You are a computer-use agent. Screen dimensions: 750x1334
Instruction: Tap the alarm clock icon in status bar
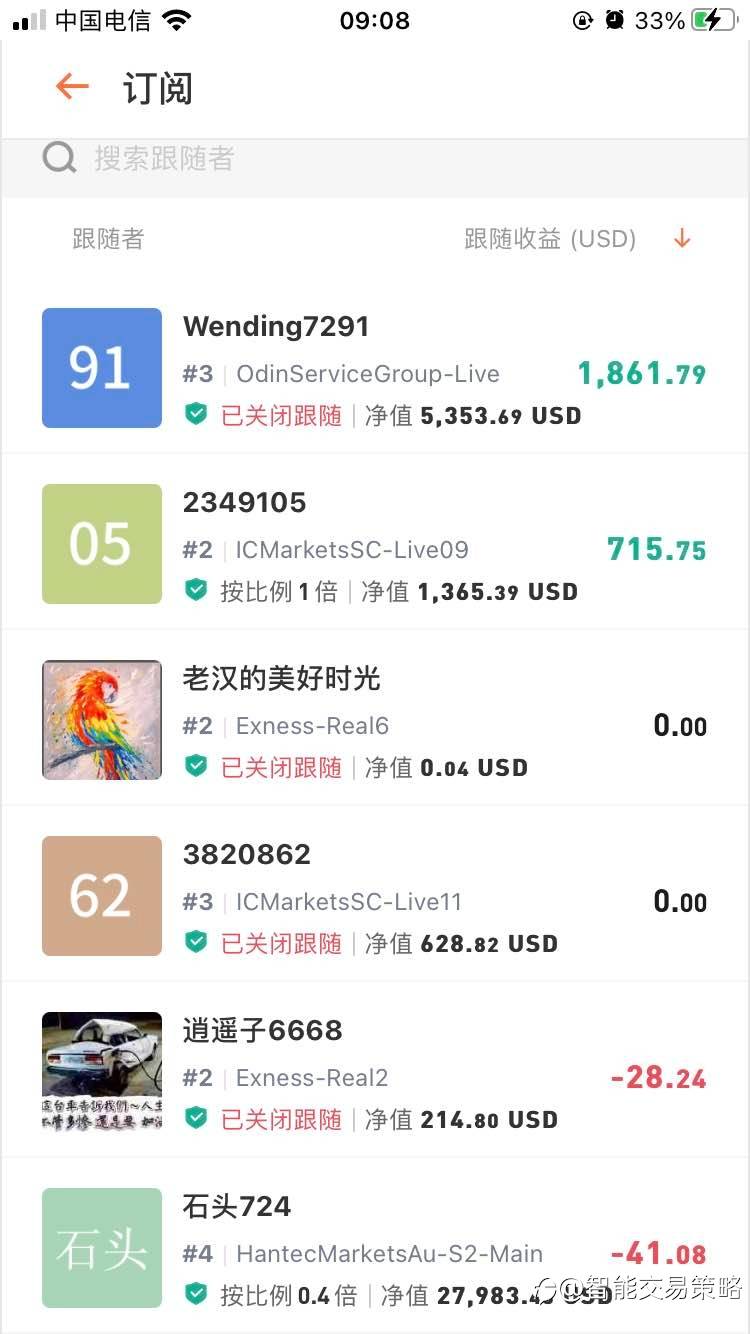(x=613, y=19)
